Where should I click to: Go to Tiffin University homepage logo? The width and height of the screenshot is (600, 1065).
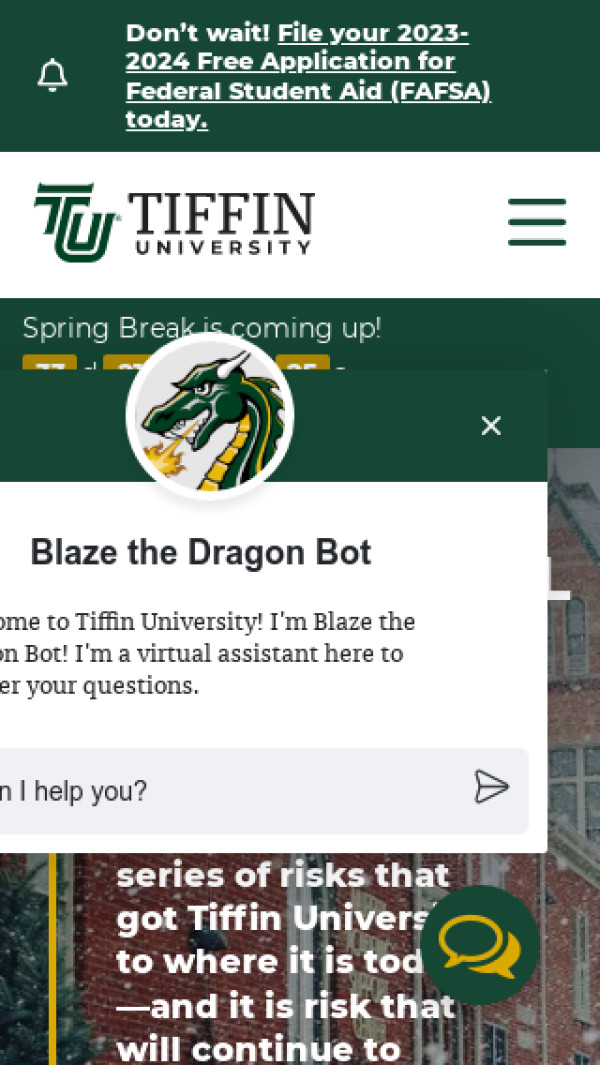point(174,222)
